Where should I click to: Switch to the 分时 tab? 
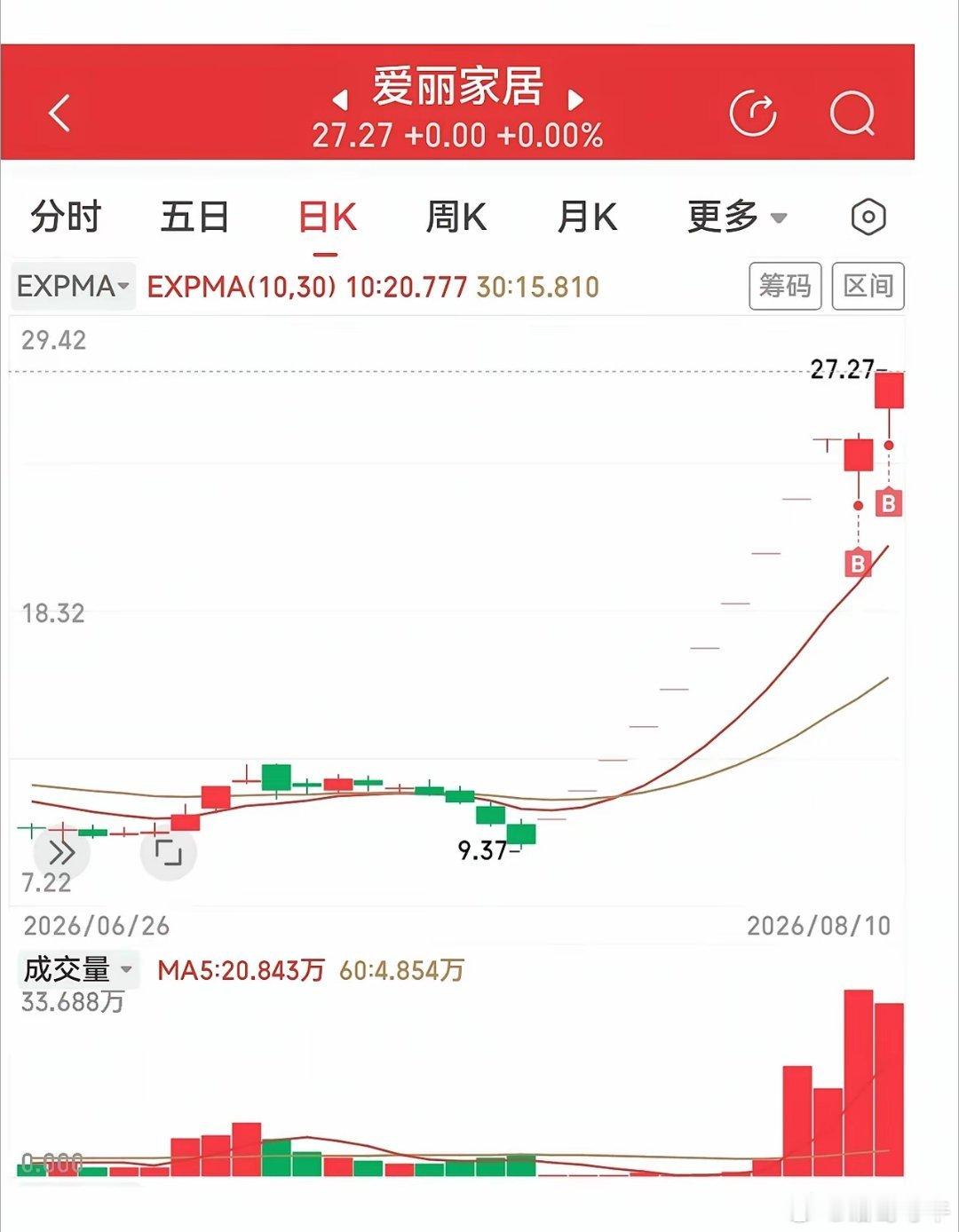pos(66,217)
